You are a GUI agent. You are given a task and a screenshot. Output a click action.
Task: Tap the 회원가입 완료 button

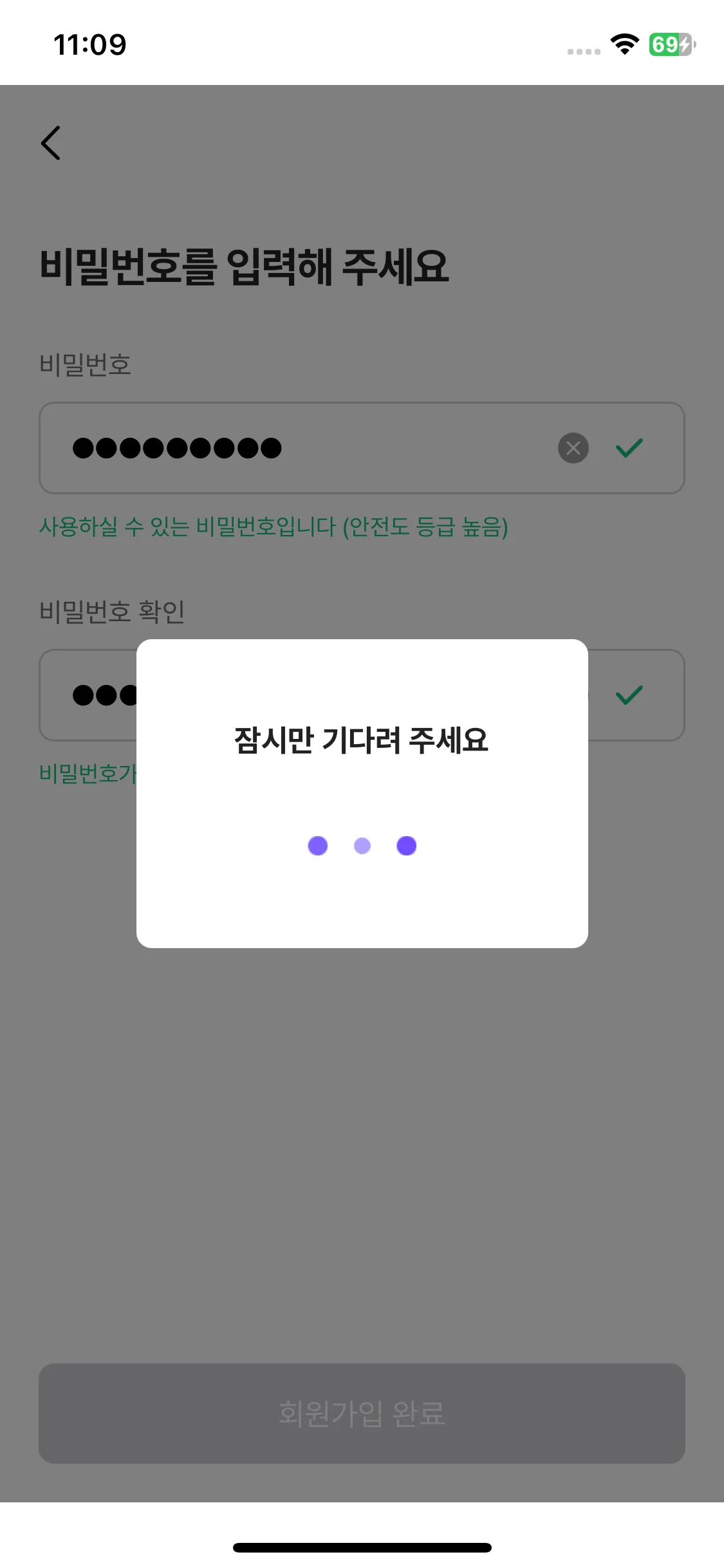tap(362, 1414)
